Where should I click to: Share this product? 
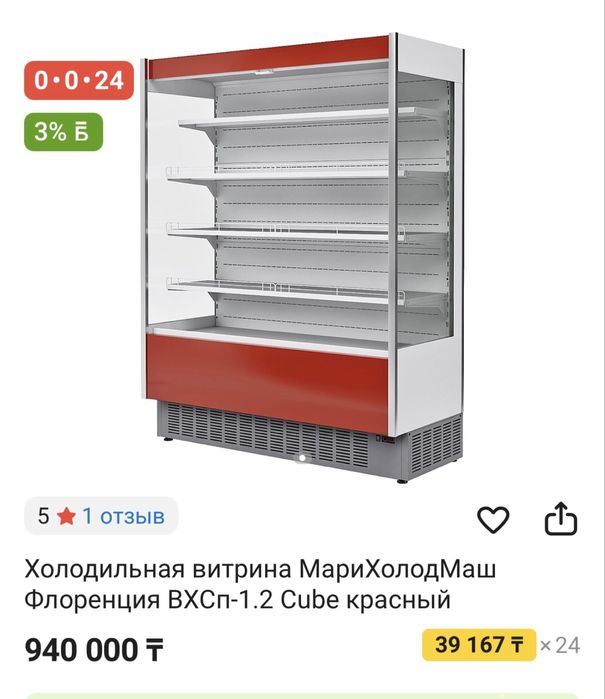click(561, 518)
